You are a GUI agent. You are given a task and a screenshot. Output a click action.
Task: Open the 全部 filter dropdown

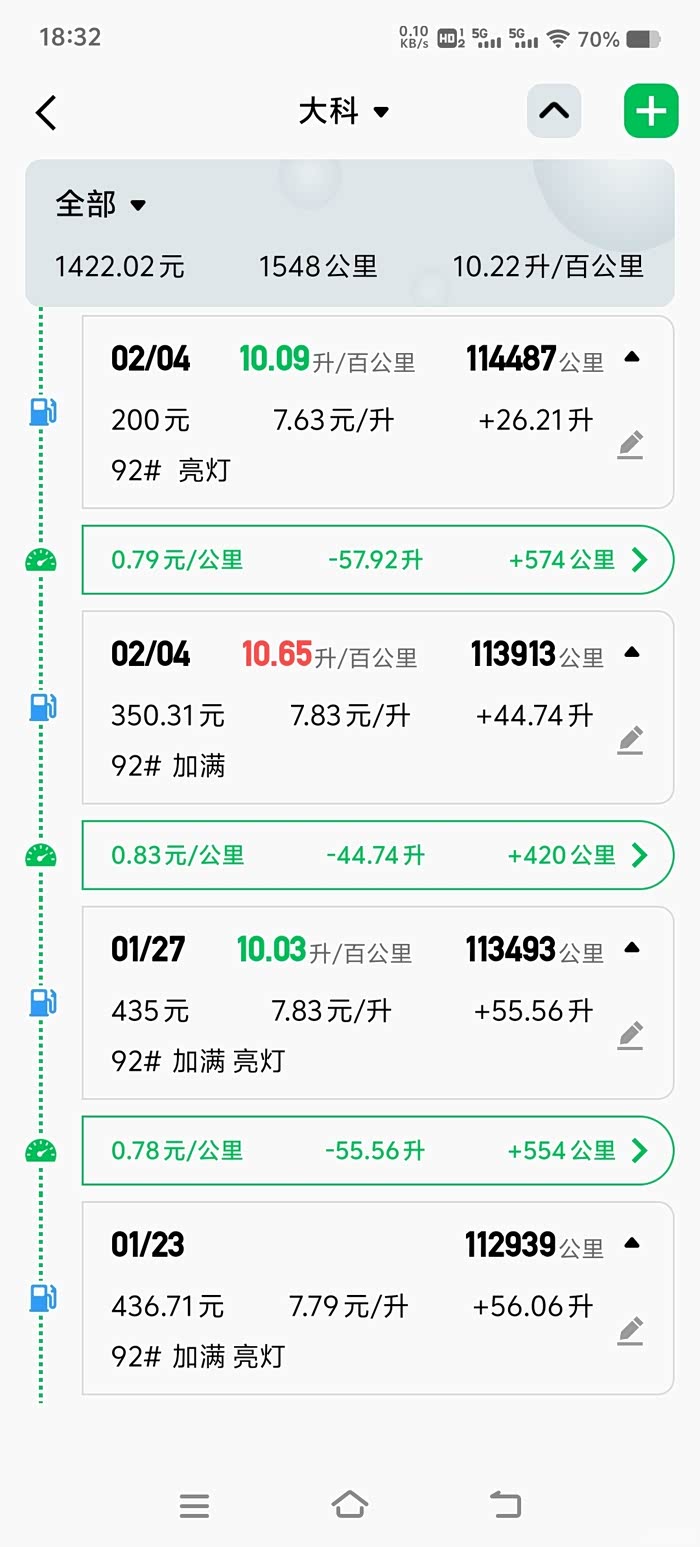(x=101, y=205)
